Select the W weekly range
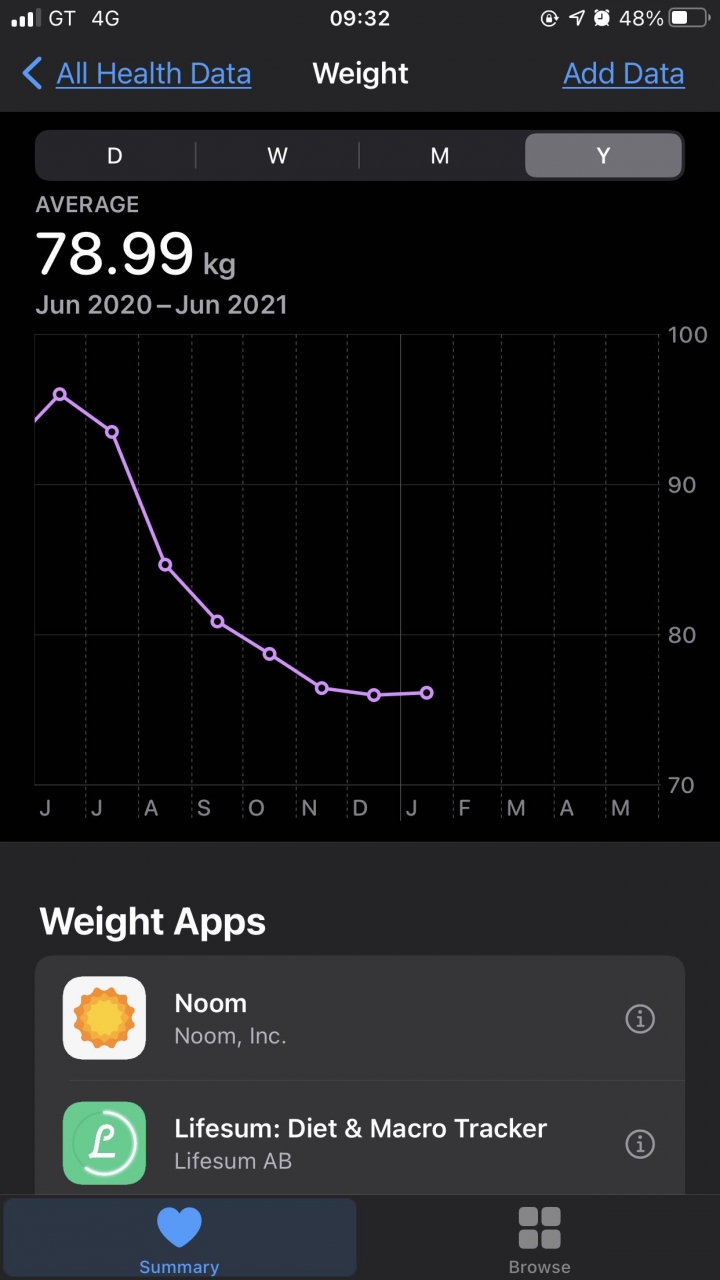The height and width of the screenshot is (1280, 720). coord(277,155)
